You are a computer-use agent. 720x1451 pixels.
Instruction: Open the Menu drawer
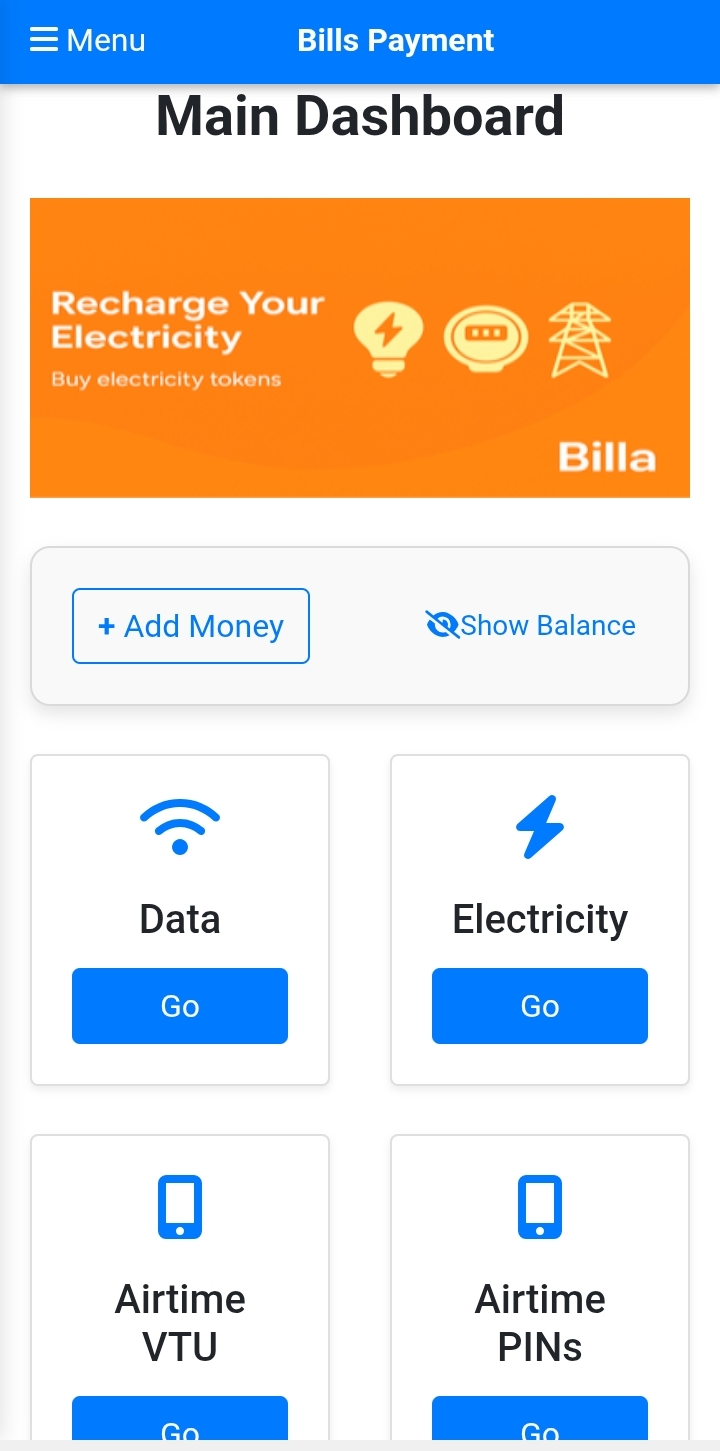[88, 41]
